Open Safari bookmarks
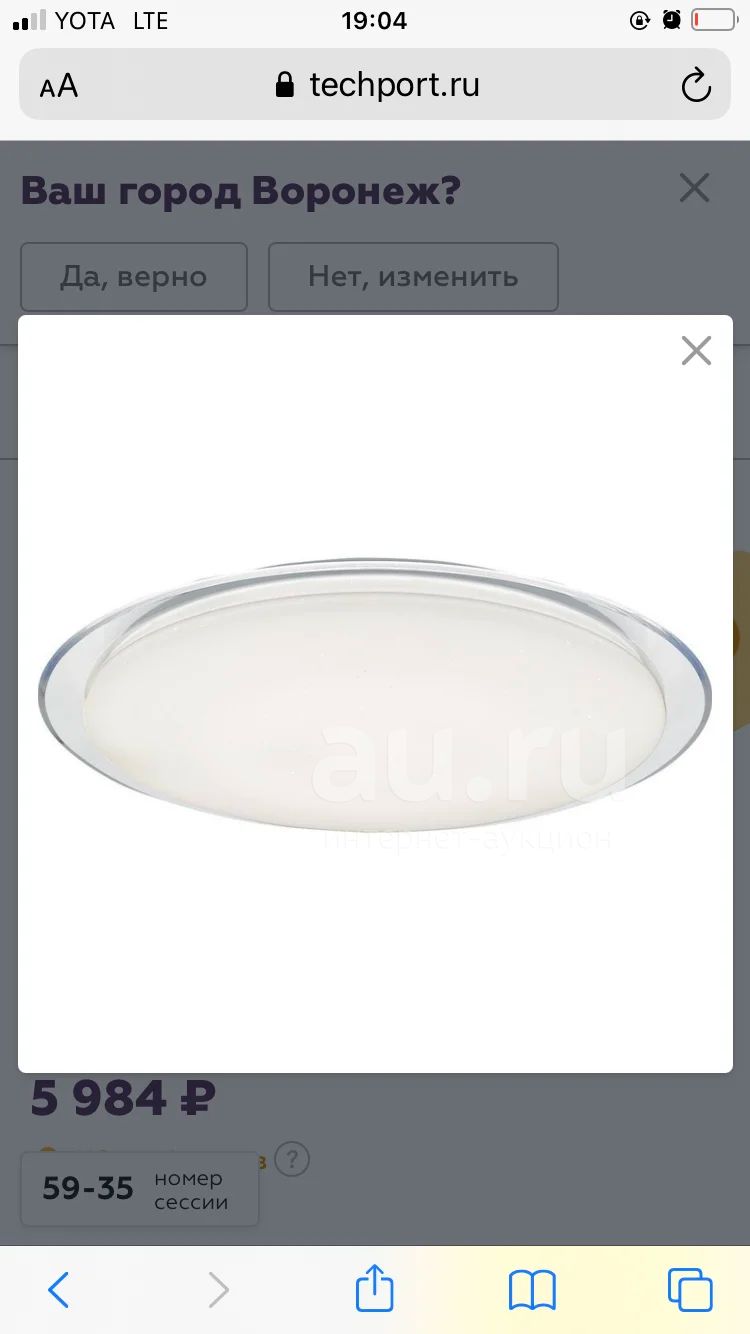750x1334 pixels. (x=532, y=1290)
